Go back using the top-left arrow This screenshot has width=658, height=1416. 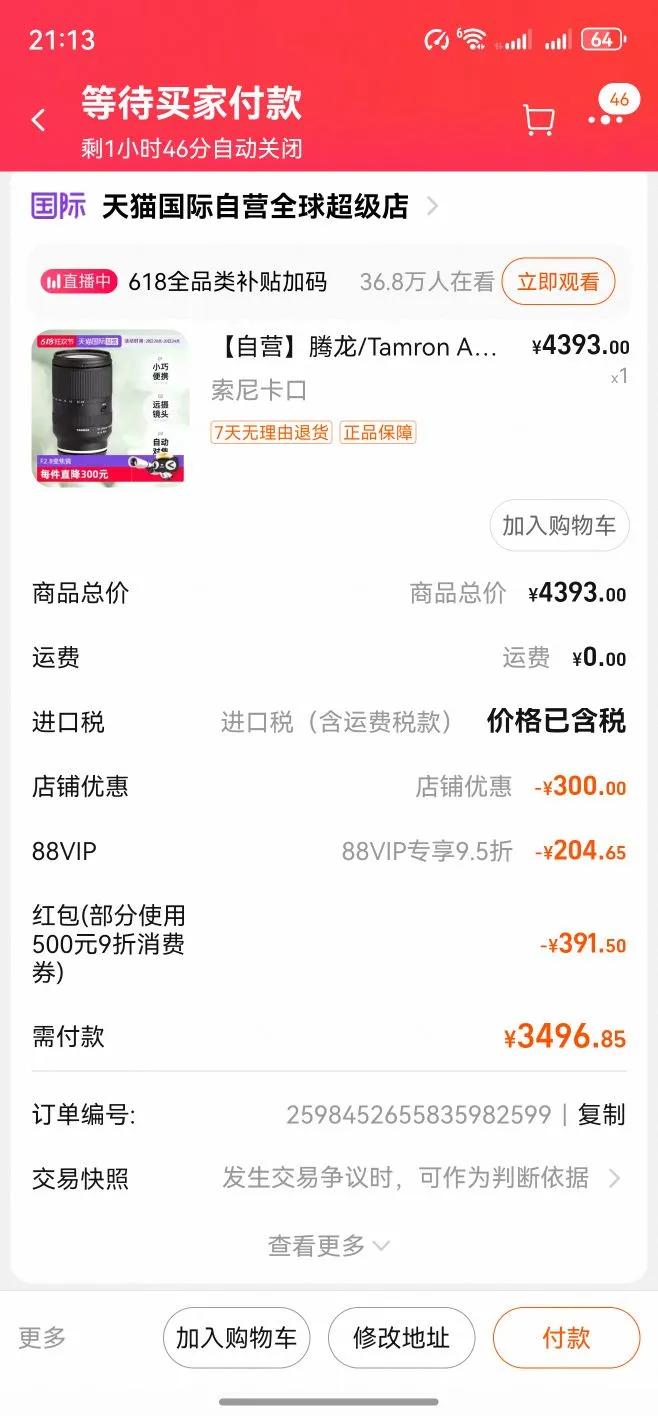click(39, 121)
